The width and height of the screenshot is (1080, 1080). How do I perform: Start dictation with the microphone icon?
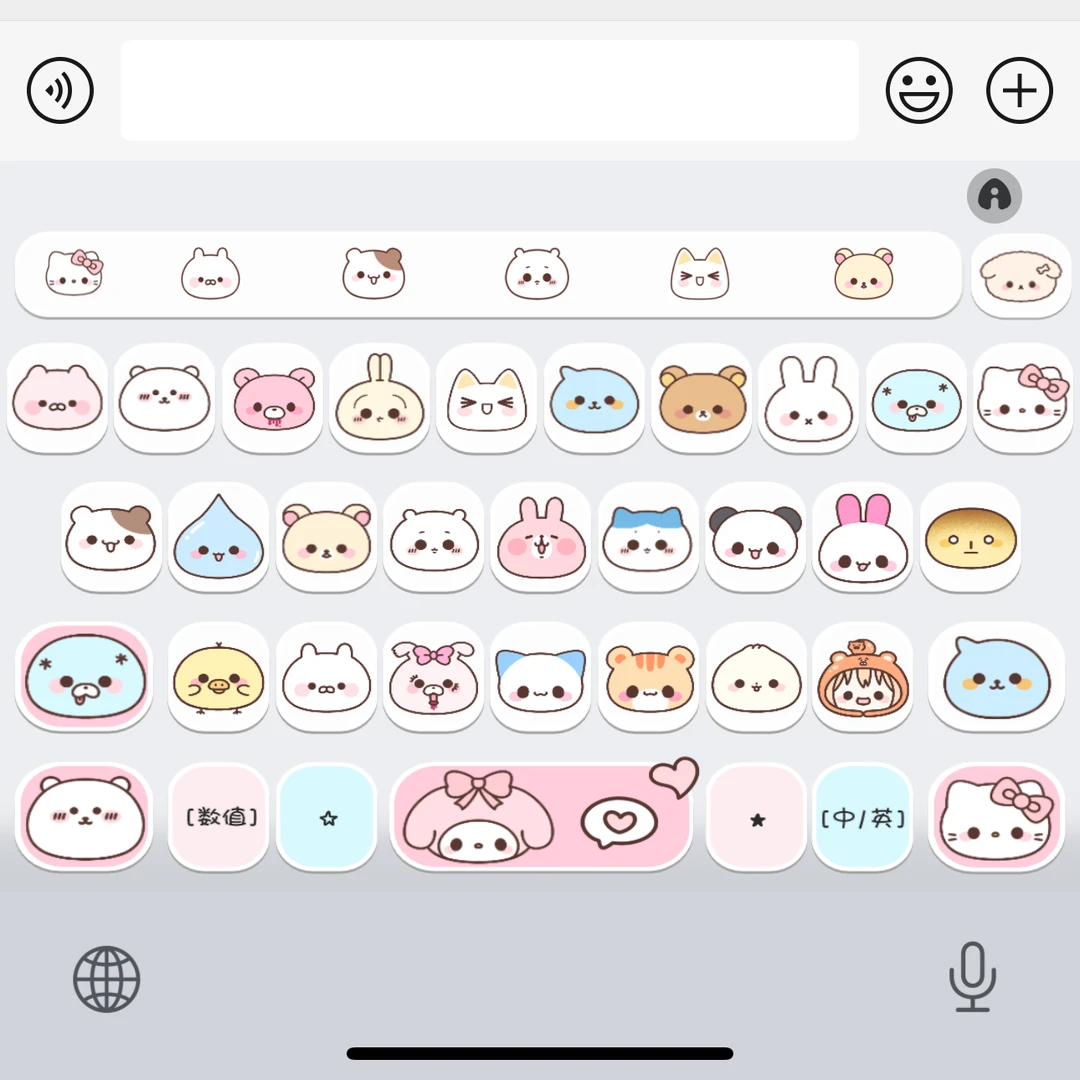click(972, 977)
